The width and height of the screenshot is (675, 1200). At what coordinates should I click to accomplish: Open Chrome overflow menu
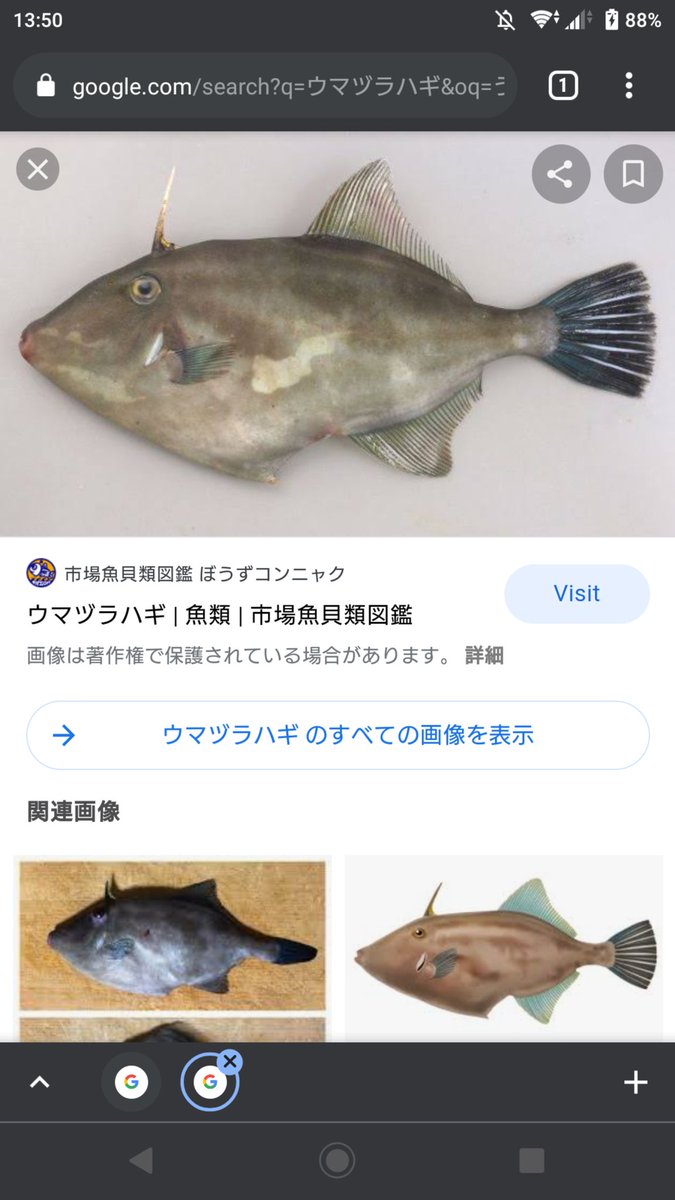click(629, 87)
